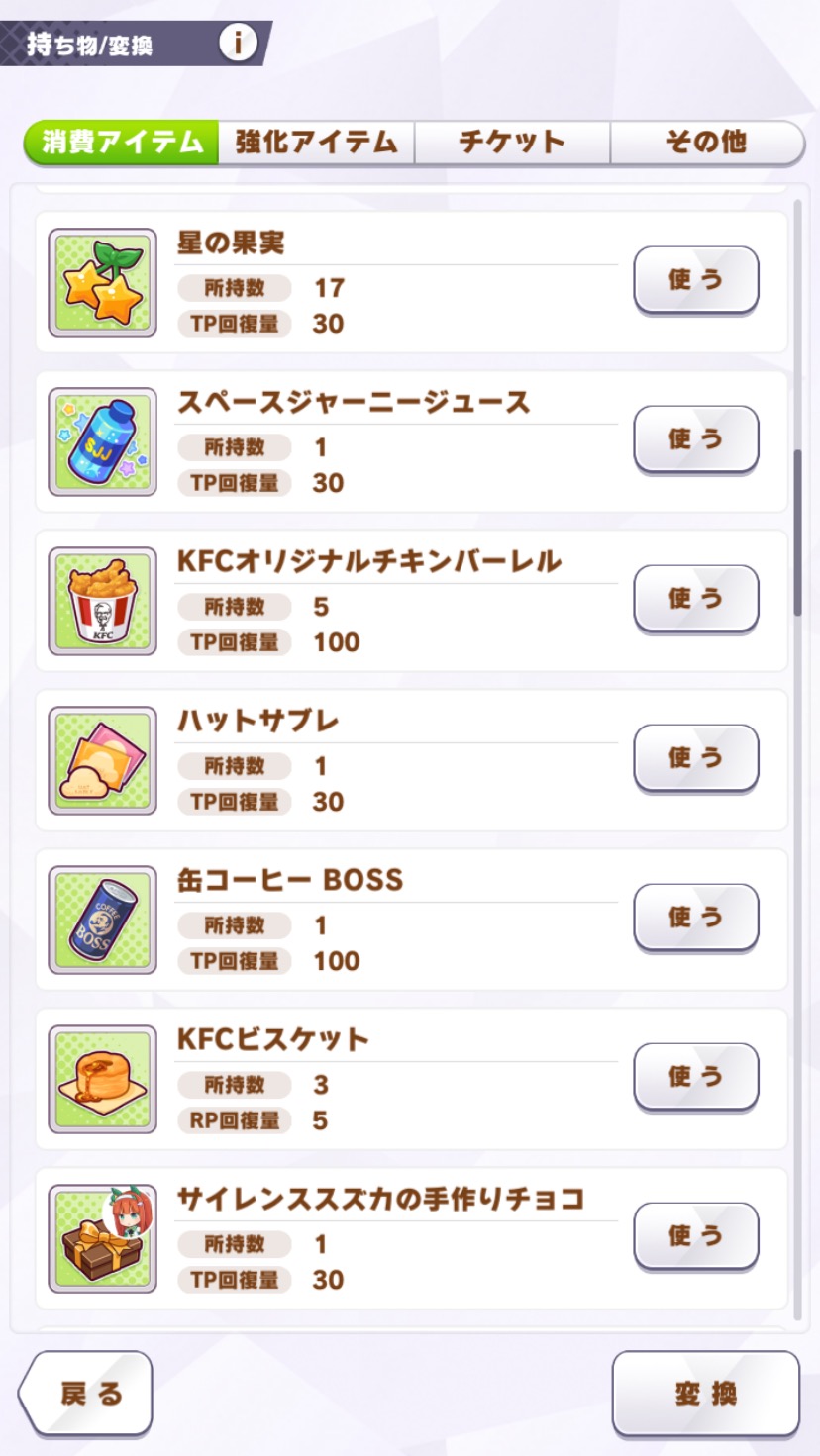Use 缶コーヒー BOSS

695,918
